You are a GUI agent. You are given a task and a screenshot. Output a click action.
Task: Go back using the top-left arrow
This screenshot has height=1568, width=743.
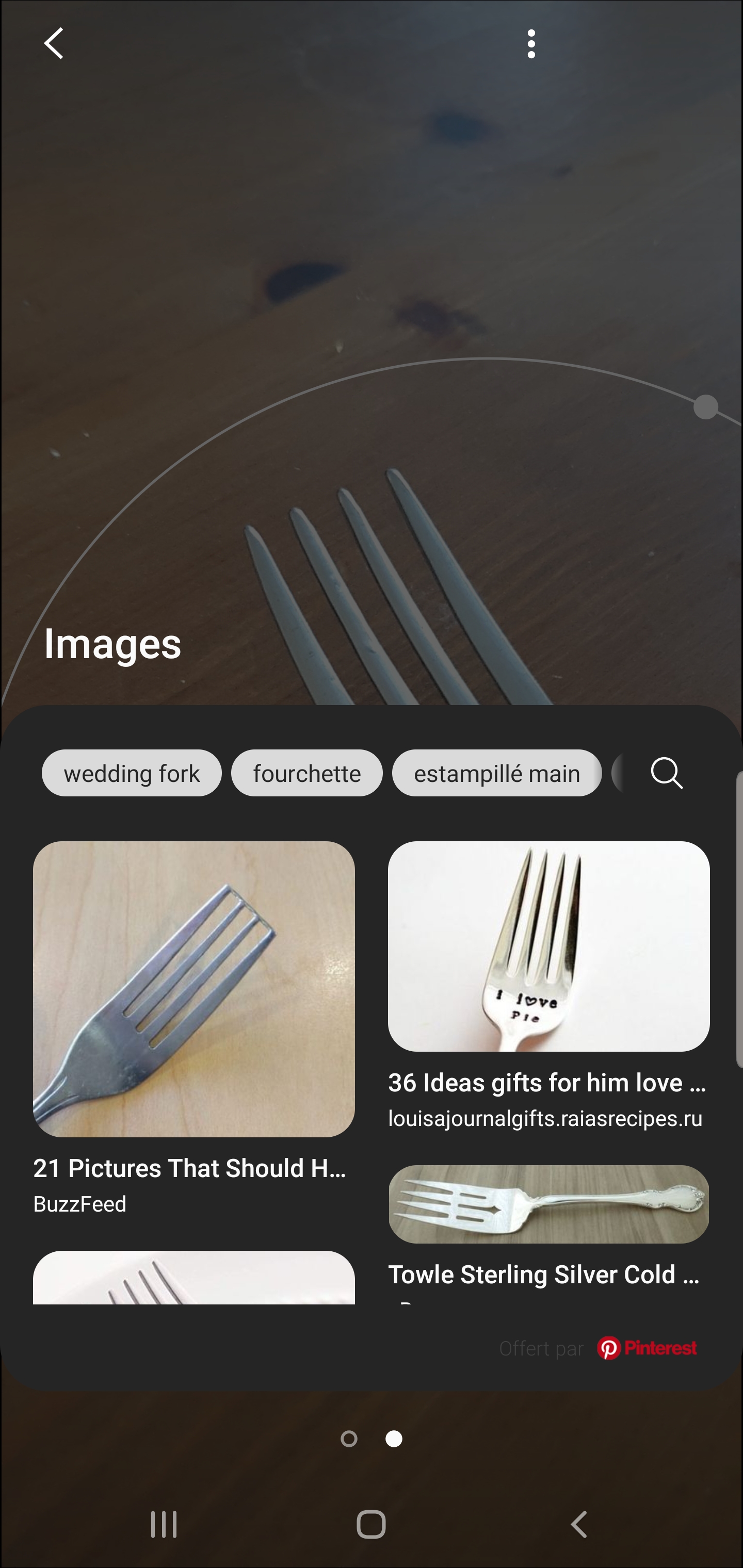pos(54,44)
